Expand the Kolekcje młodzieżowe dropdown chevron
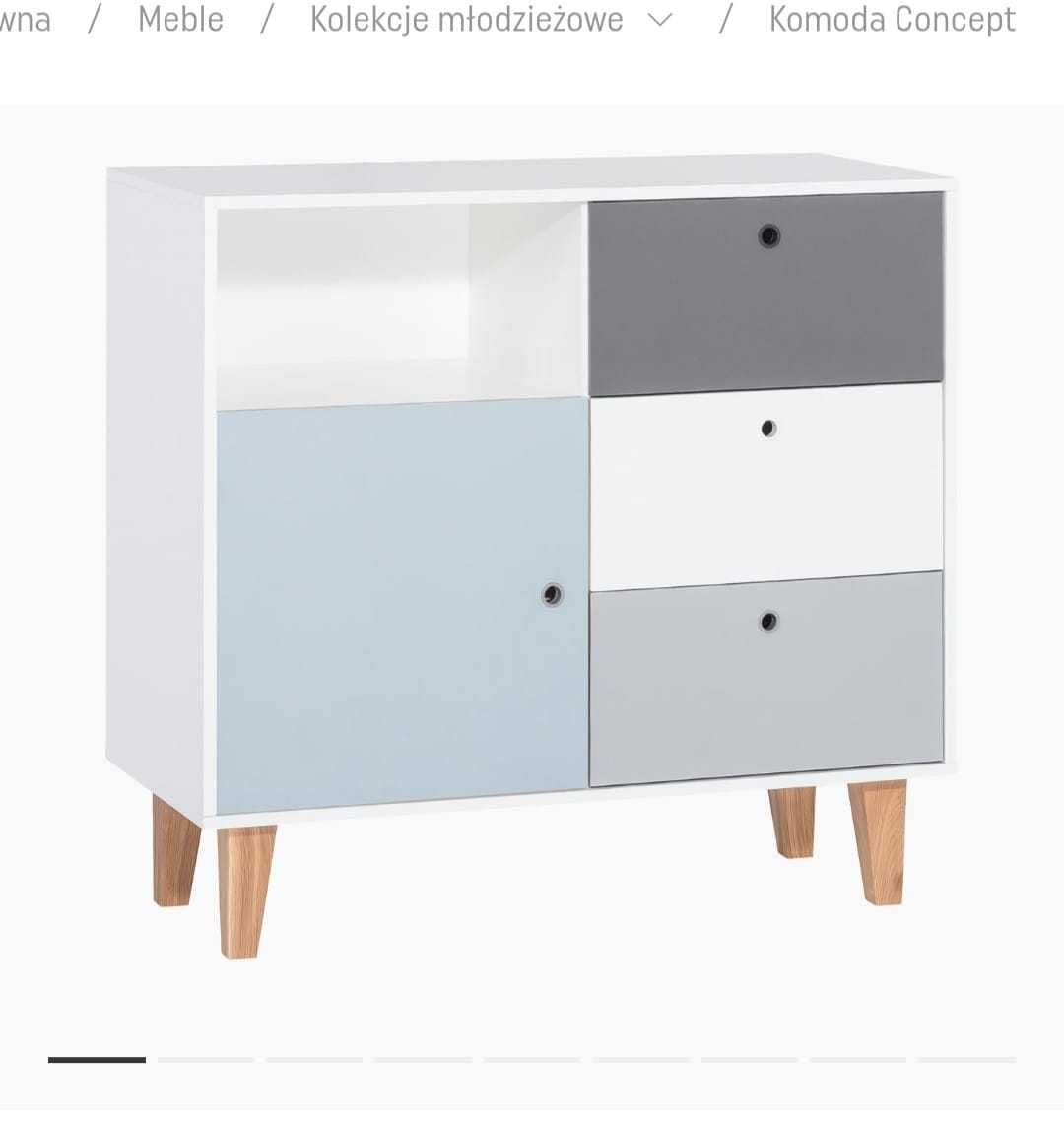 point(662,20)
